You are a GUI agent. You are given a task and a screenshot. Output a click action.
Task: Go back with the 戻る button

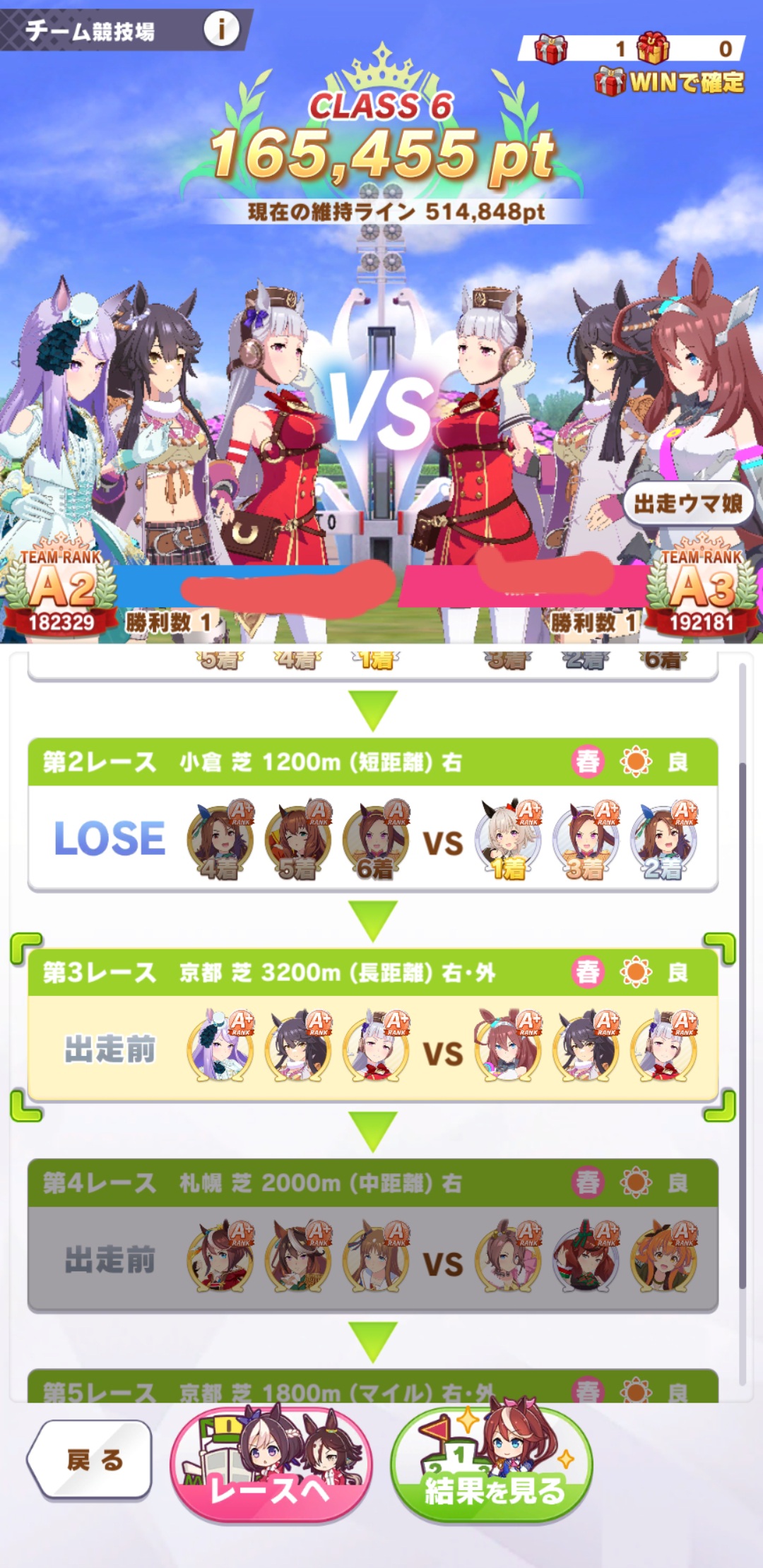tap(90, 1460)
